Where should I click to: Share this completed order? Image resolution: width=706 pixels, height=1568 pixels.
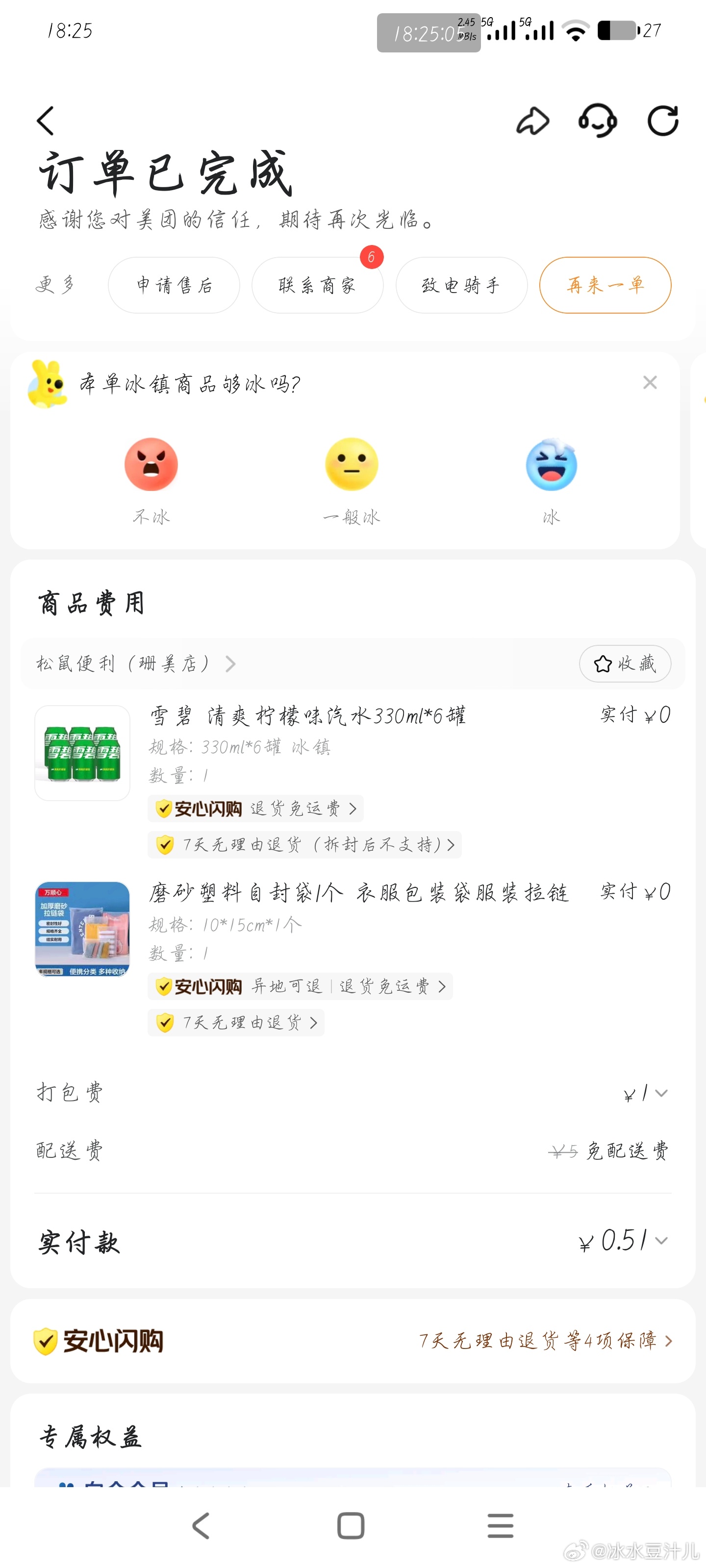[x=532, y=121]
